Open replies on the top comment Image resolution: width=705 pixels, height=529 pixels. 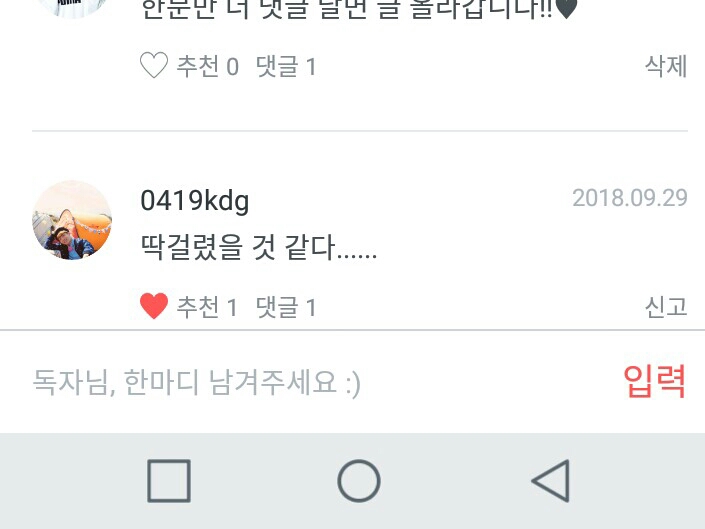(x=286, y=67)
